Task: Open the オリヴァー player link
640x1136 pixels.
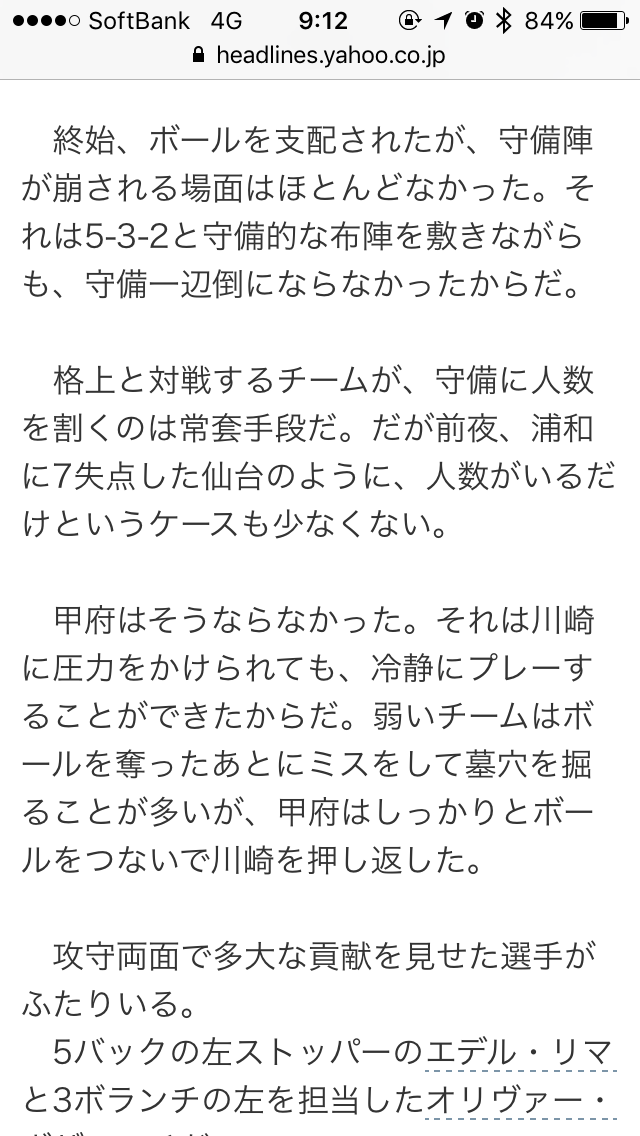Action: pyautogui.click(x=518, y=1101)
